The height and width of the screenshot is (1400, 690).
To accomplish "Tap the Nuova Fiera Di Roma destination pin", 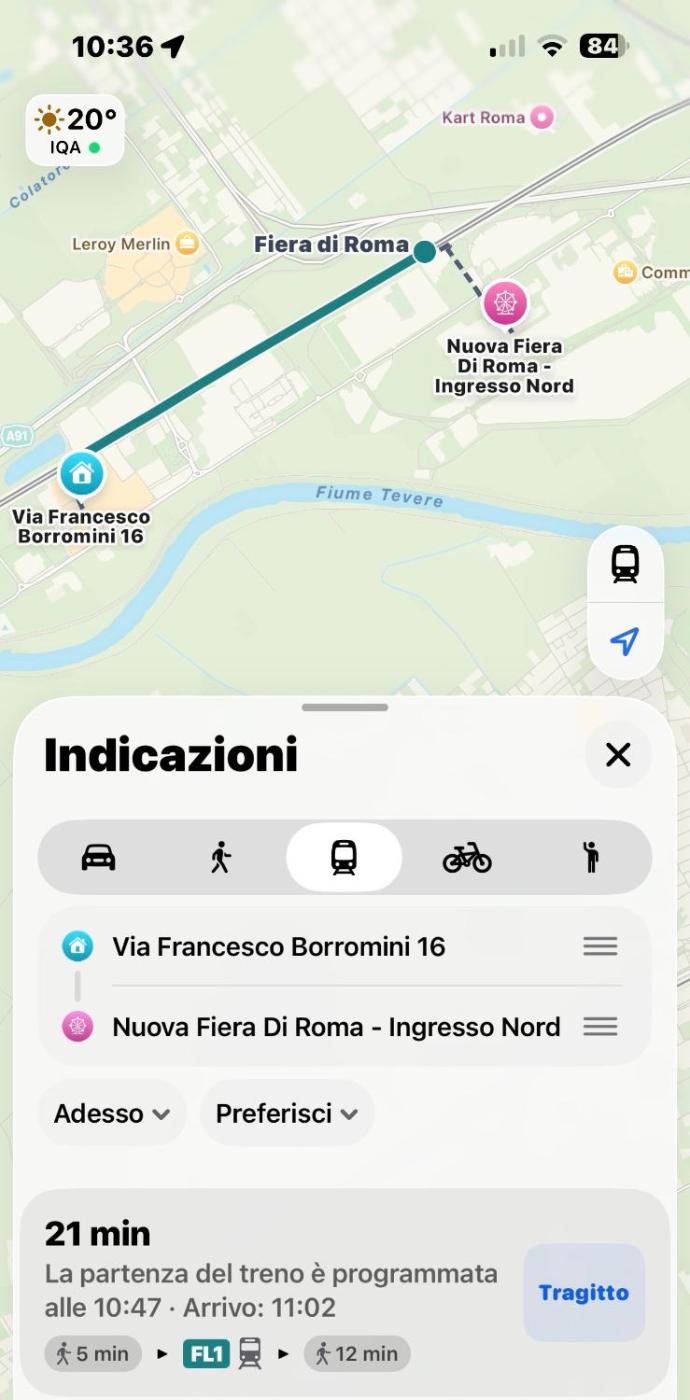I will (505, 302).
